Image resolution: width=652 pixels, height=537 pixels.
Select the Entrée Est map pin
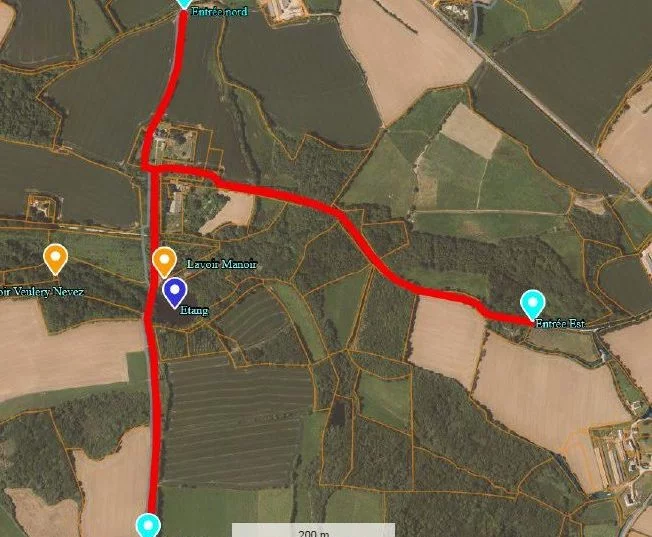pyautogui.click(x=533, y=303)
